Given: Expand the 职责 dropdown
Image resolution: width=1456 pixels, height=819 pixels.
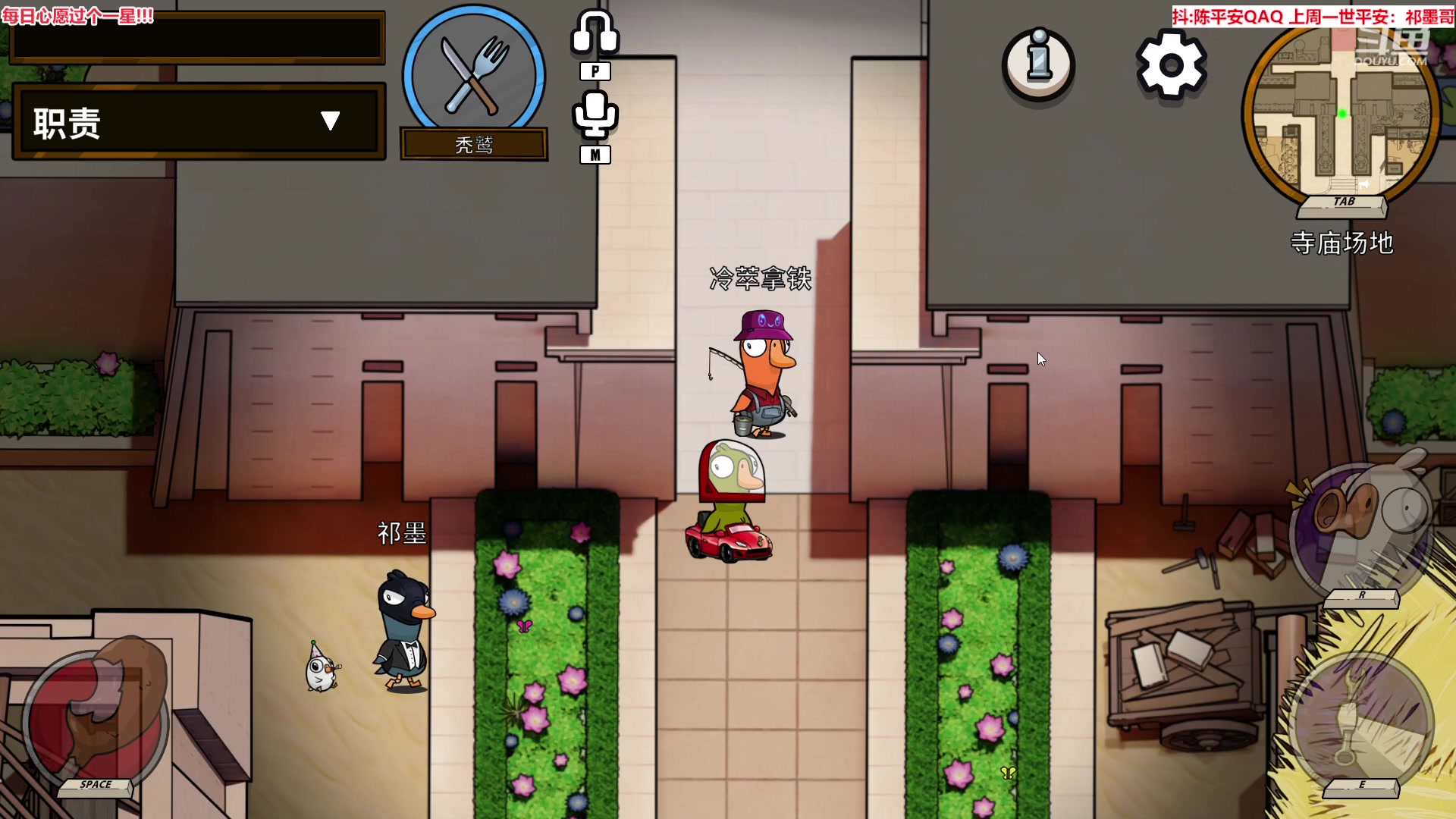Looking at the screenshot, I should [x=330, y=121].
